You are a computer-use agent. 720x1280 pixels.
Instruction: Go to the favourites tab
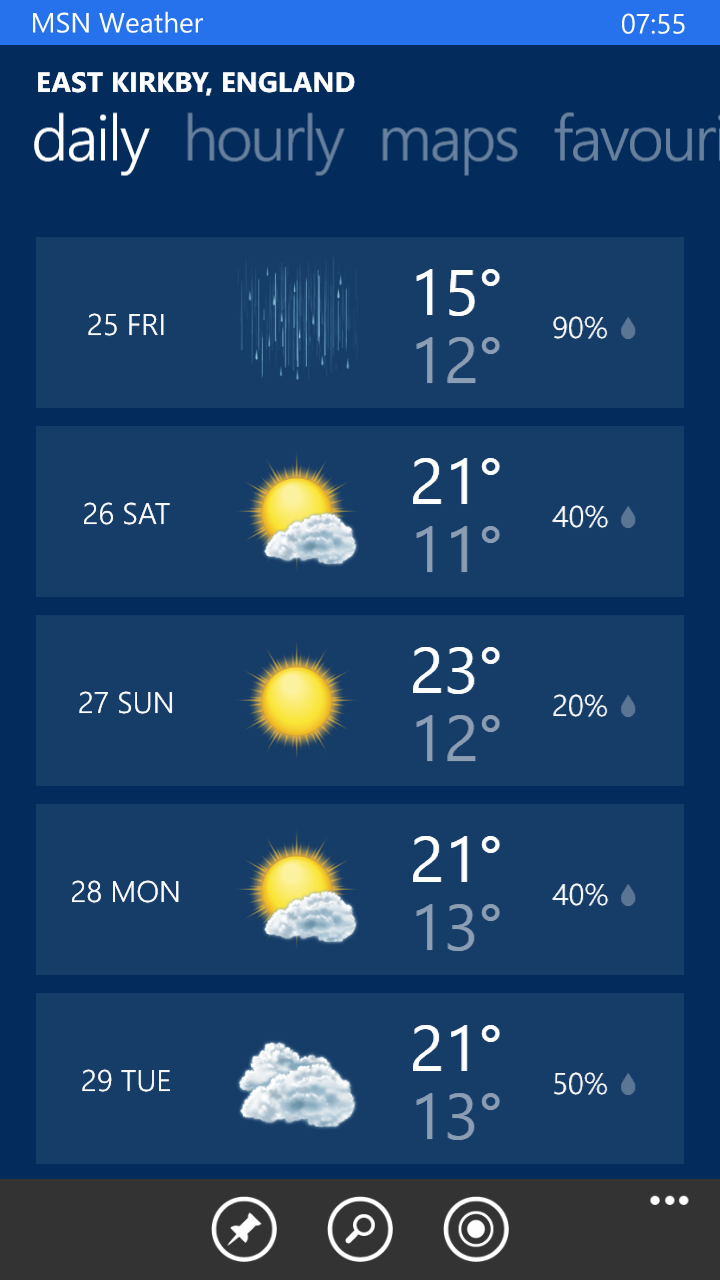pyautogui.click(x=636, y=141)
